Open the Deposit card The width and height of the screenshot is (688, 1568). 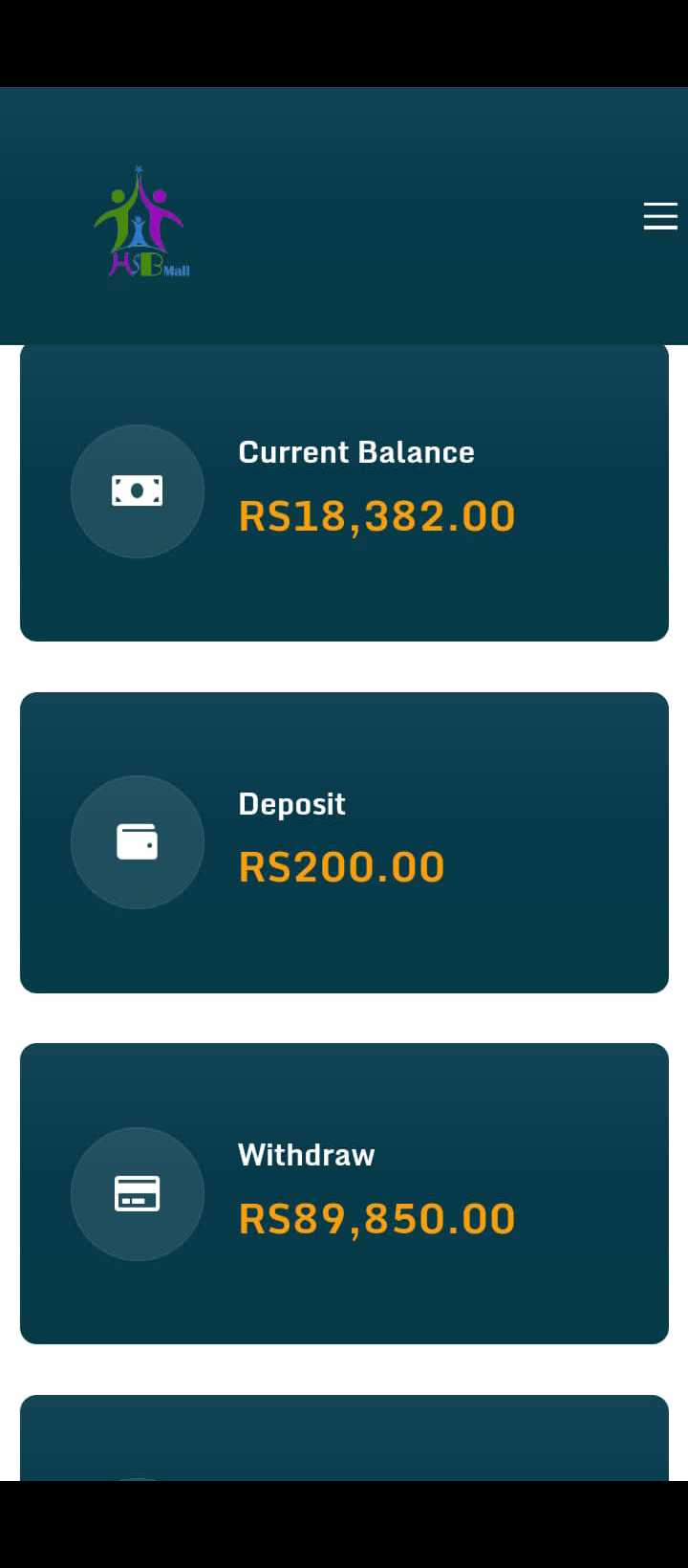tap(344, 842)
